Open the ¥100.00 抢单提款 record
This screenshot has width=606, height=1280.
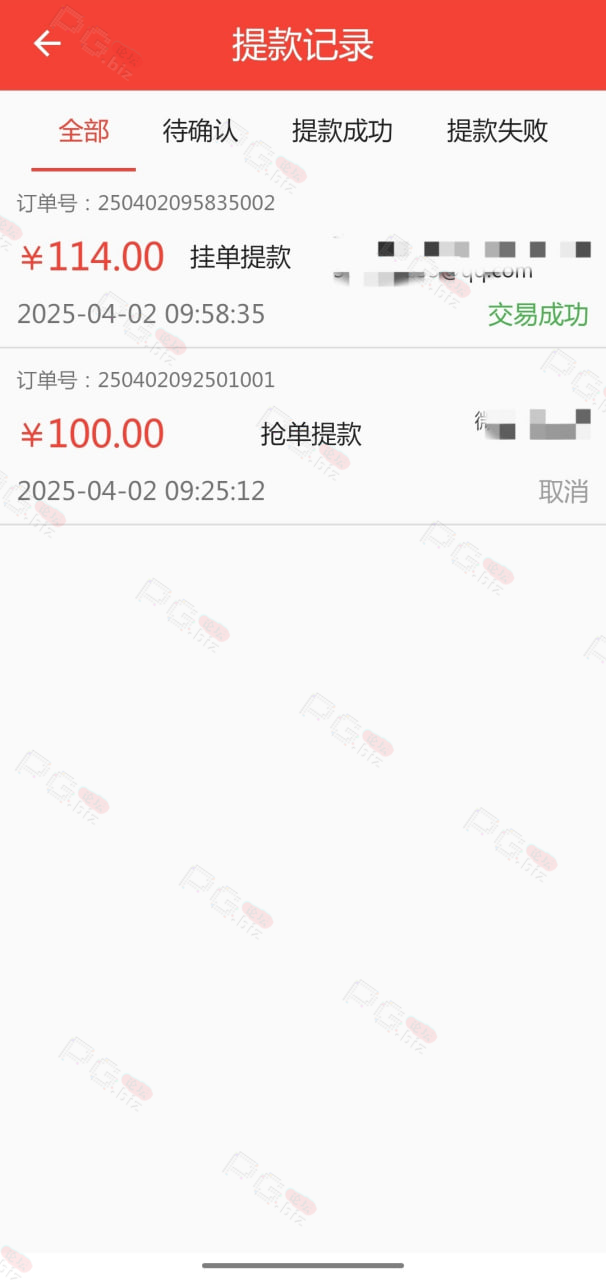[x=303, y=437]
